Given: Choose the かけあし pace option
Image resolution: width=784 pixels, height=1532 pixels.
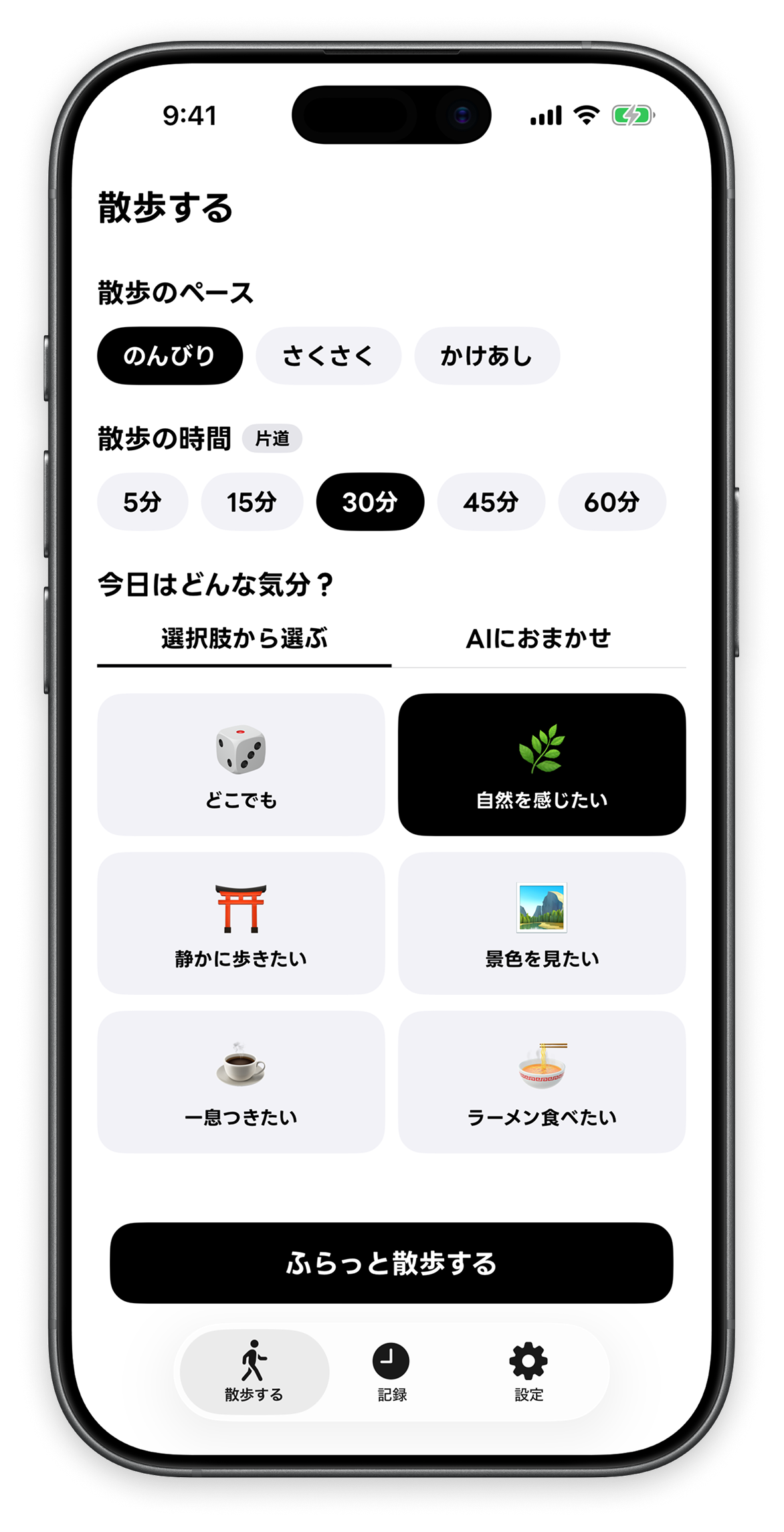Looking at the screenshot, I should pos(488,357).
